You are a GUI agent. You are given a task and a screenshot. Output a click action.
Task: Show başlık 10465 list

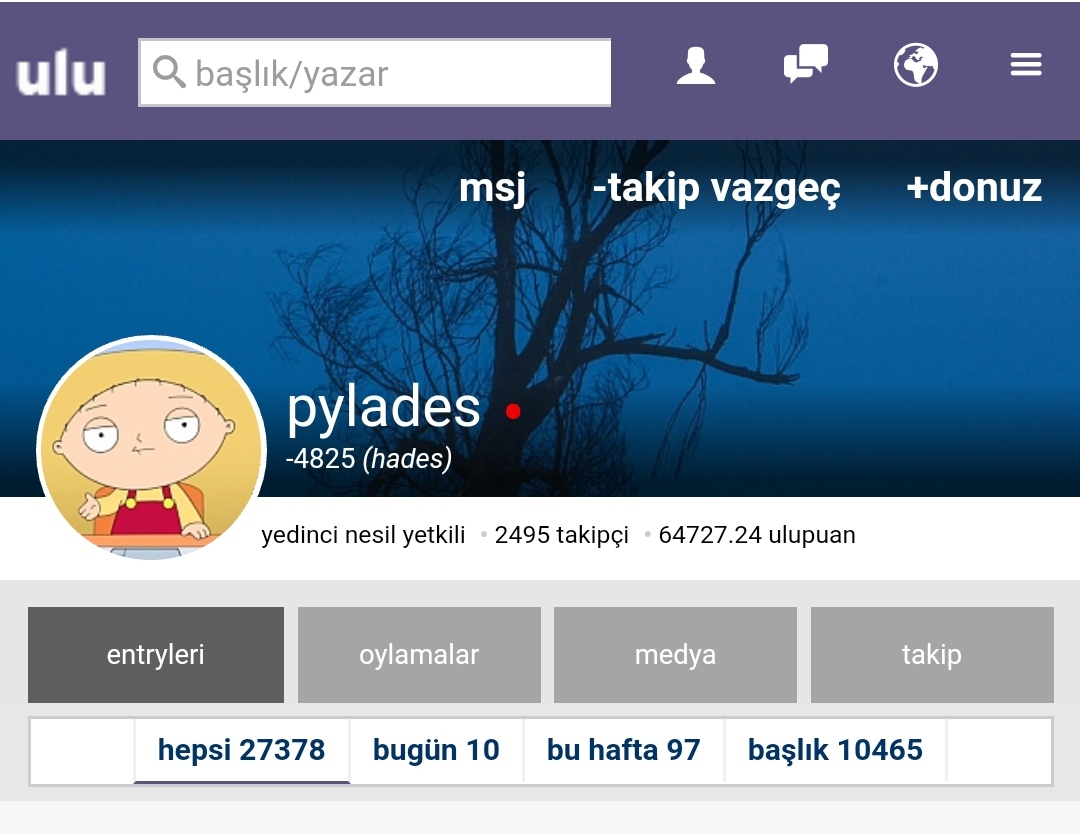pos(835,750)
